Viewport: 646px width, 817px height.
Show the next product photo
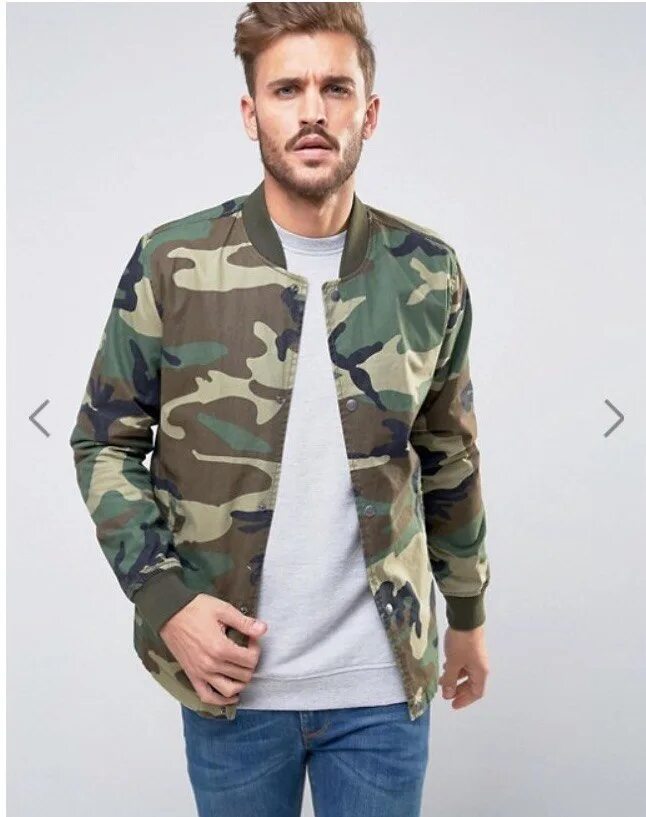(613, 418)
